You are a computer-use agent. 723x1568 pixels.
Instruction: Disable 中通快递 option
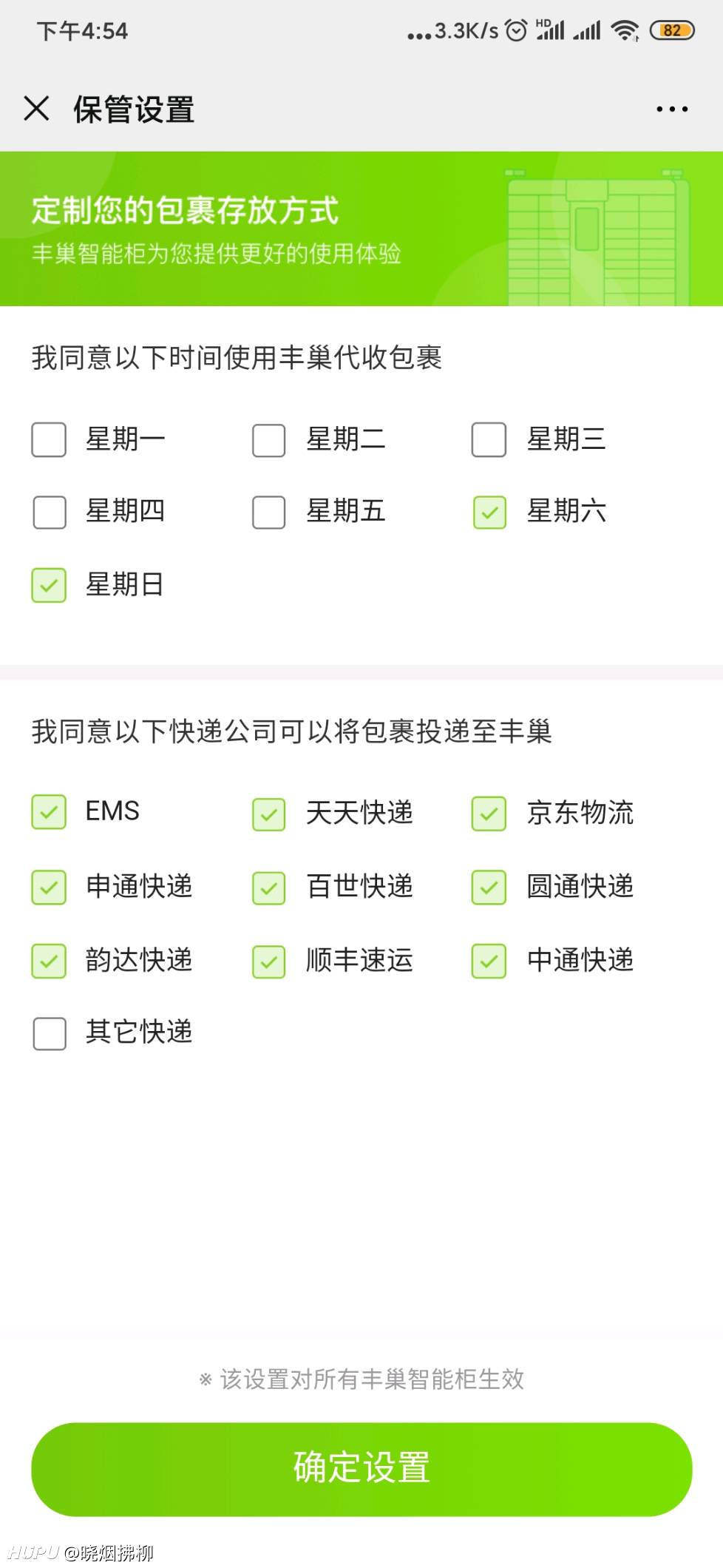[x=489, y=961]
